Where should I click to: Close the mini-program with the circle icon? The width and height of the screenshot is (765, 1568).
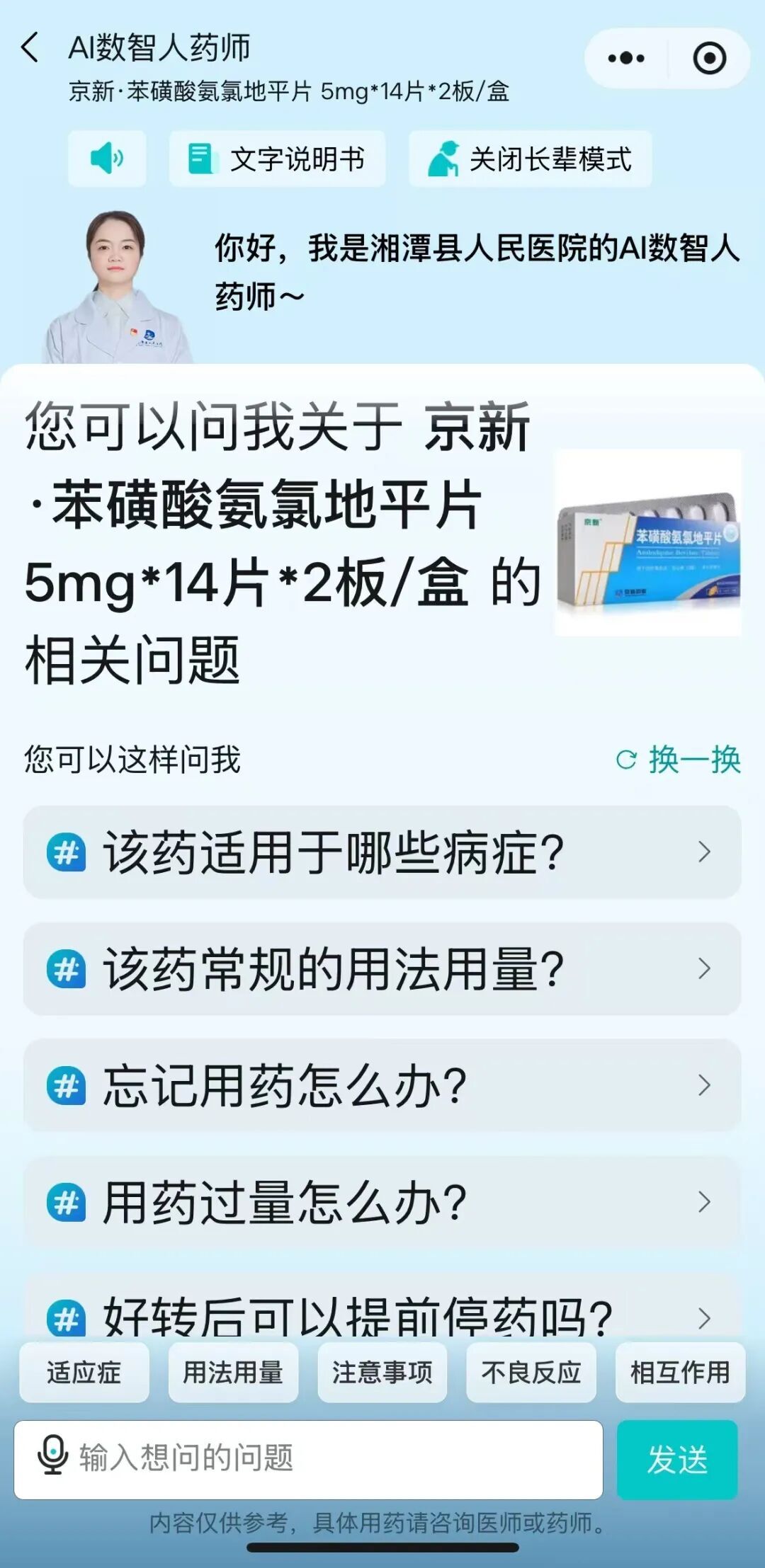[709, 59]
